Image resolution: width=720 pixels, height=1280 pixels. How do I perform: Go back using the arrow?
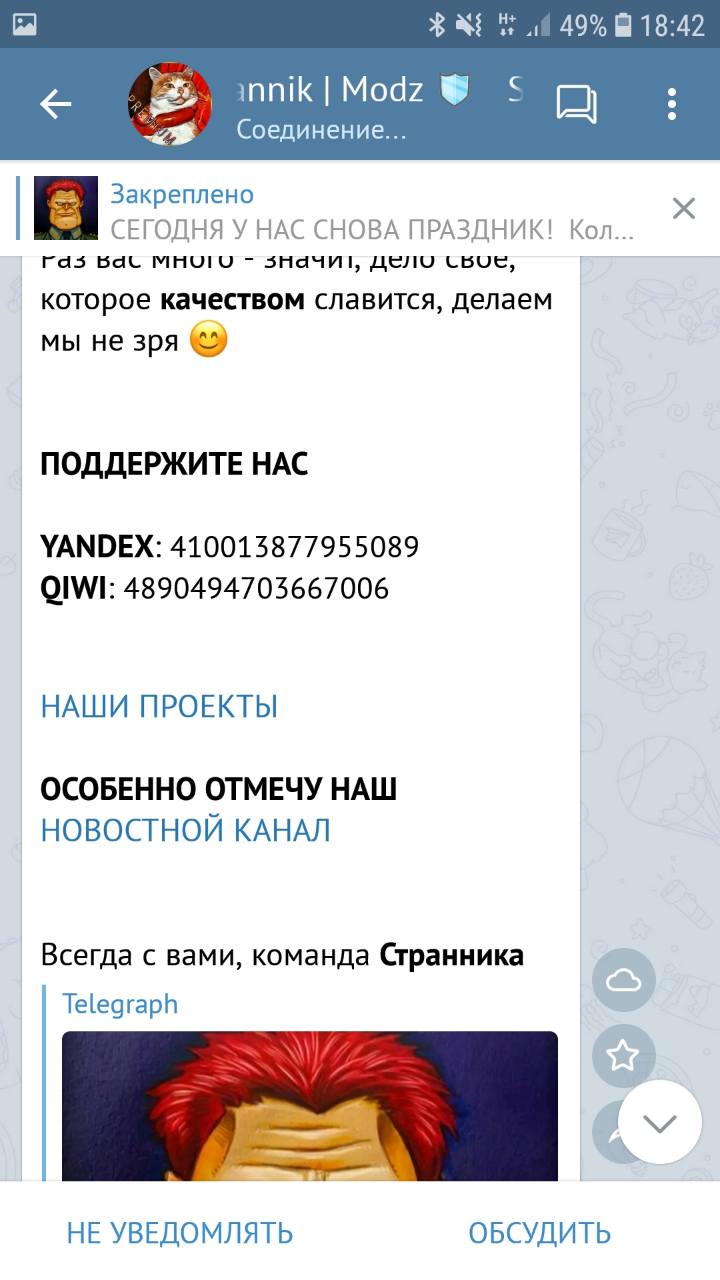[55, 104]
